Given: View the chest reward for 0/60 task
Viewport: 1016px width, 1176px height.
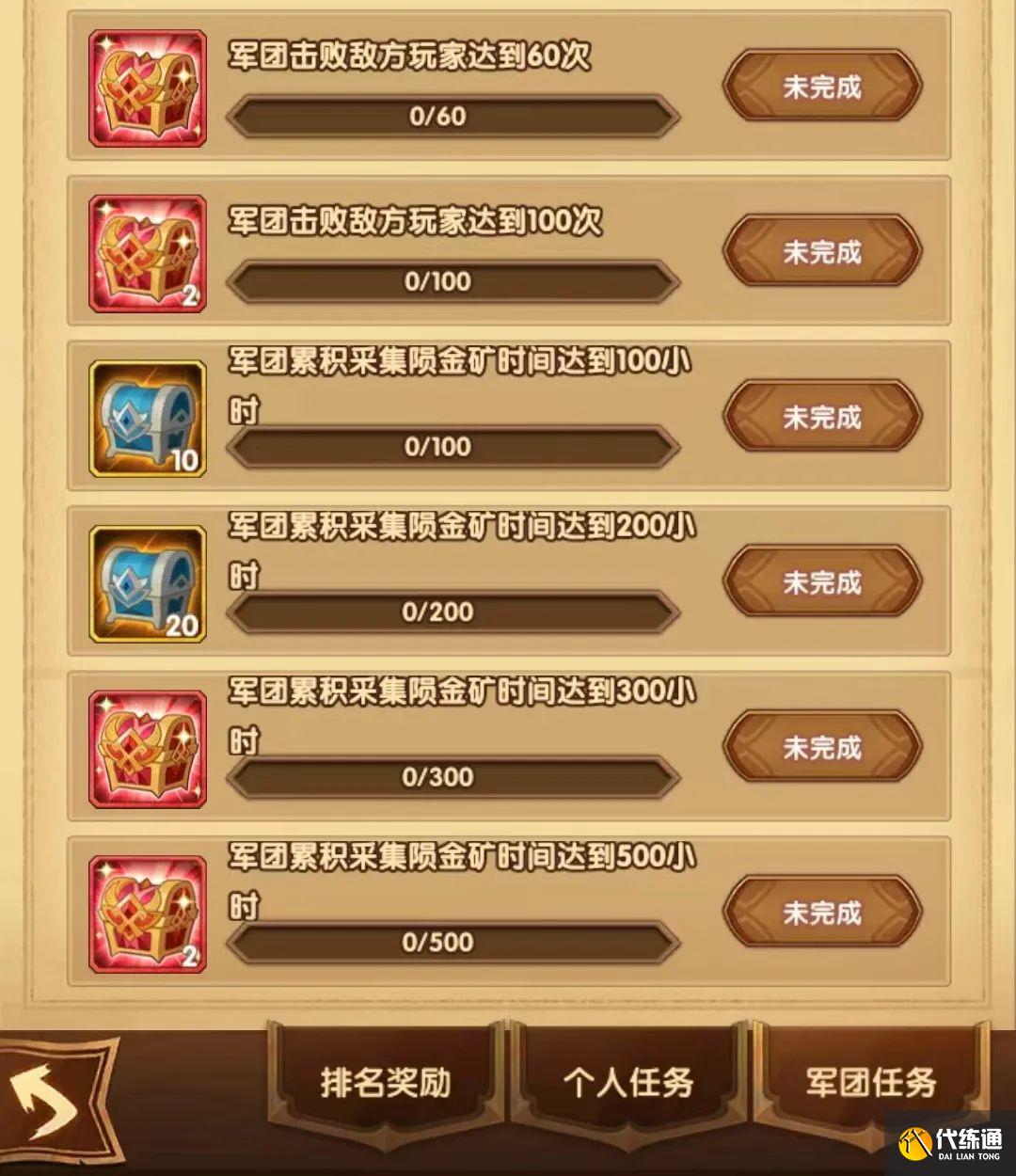Looking at the screenshot, I should click(x=148, y=88).
